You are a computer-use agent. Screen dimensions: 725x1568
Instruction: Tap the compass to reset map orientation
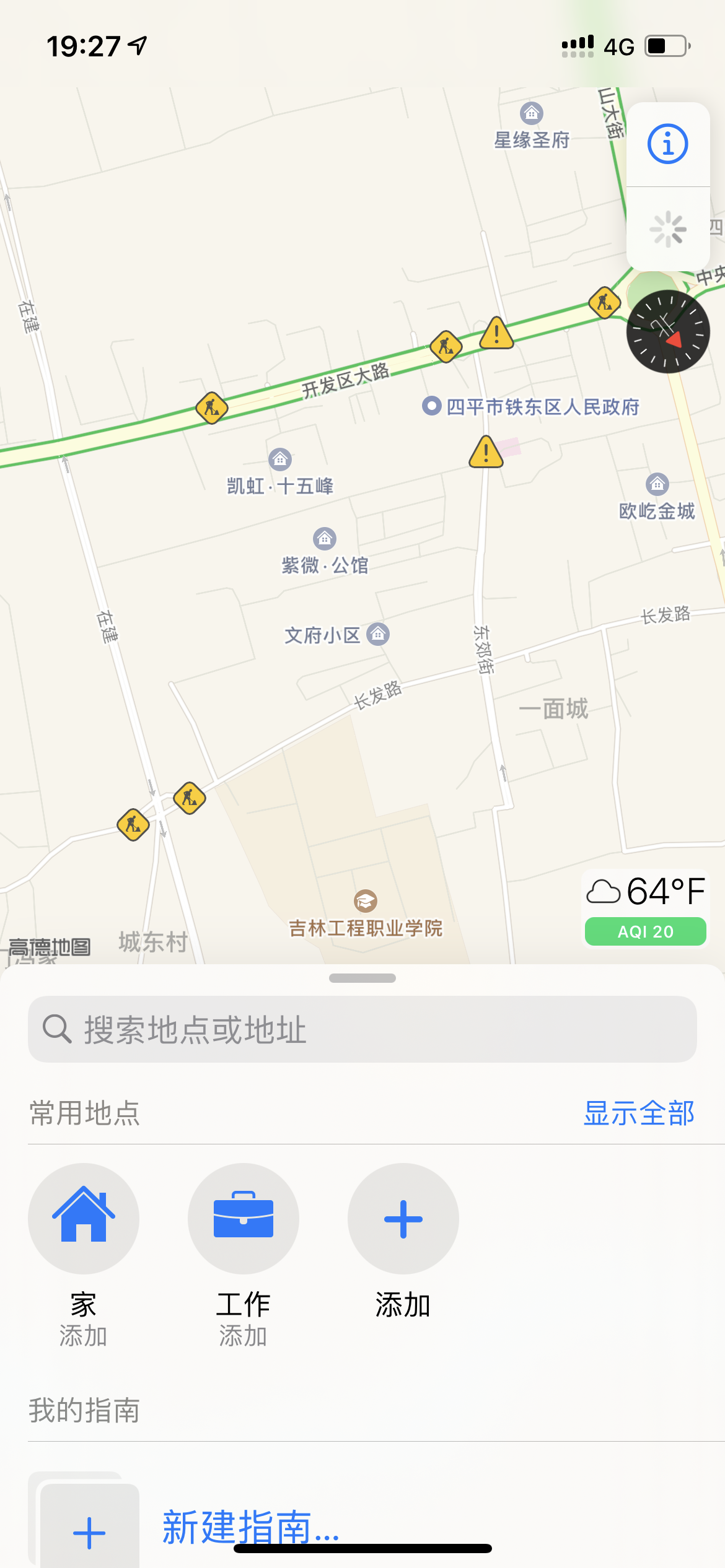[x=667, y=331]
